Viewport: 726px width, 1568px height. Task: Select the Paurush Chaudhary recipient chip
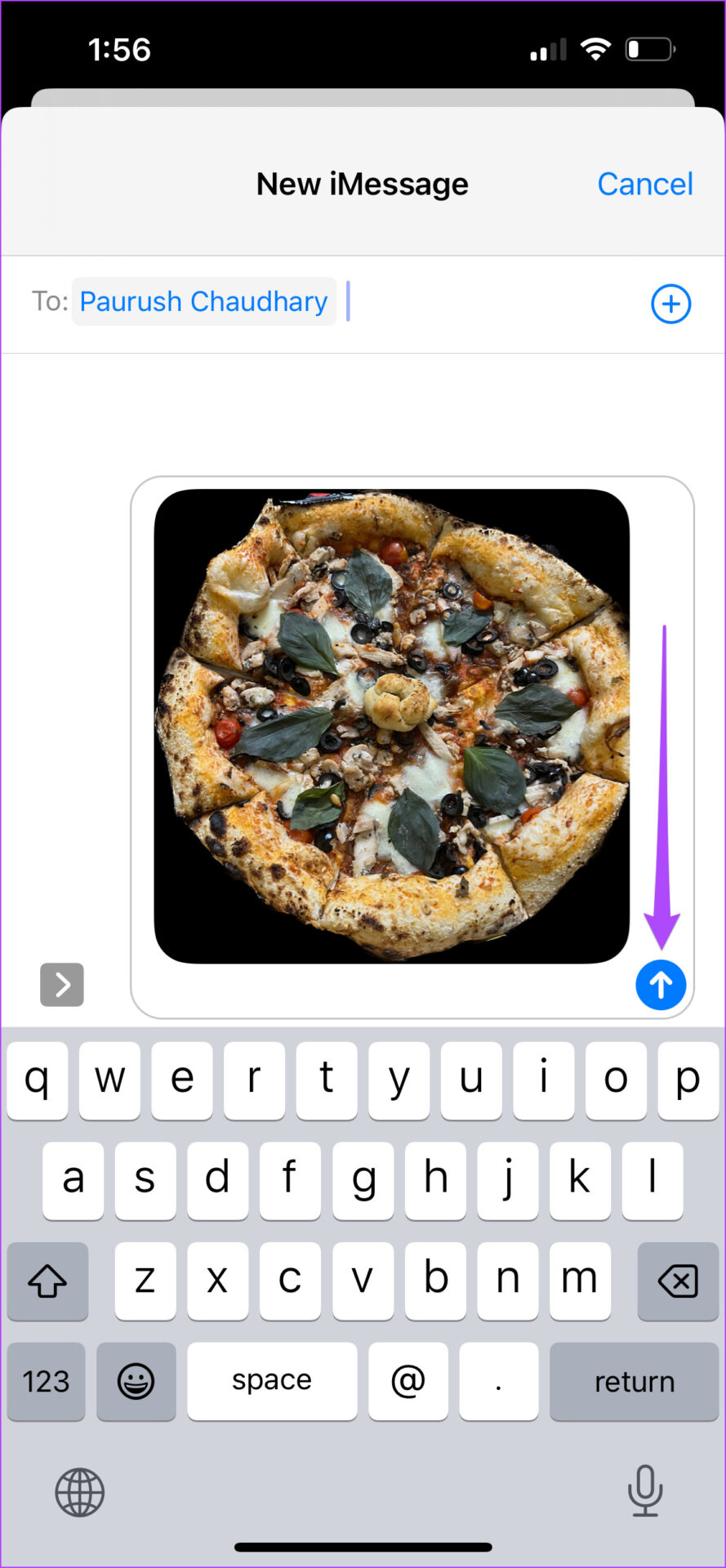click(203, 301)
